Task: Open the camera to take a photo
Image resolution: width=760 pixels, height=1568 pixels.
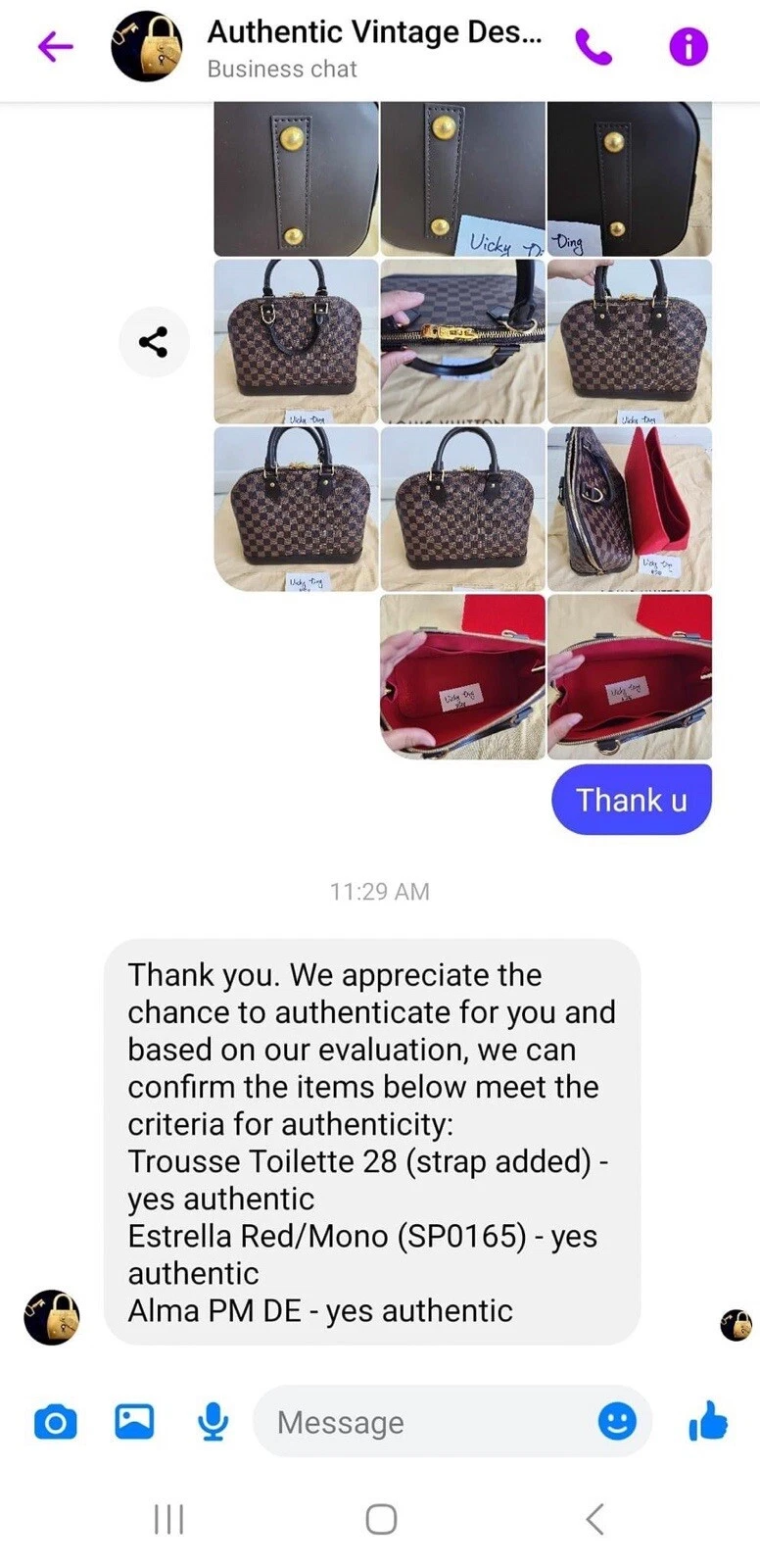Action: coord(55,1421)
